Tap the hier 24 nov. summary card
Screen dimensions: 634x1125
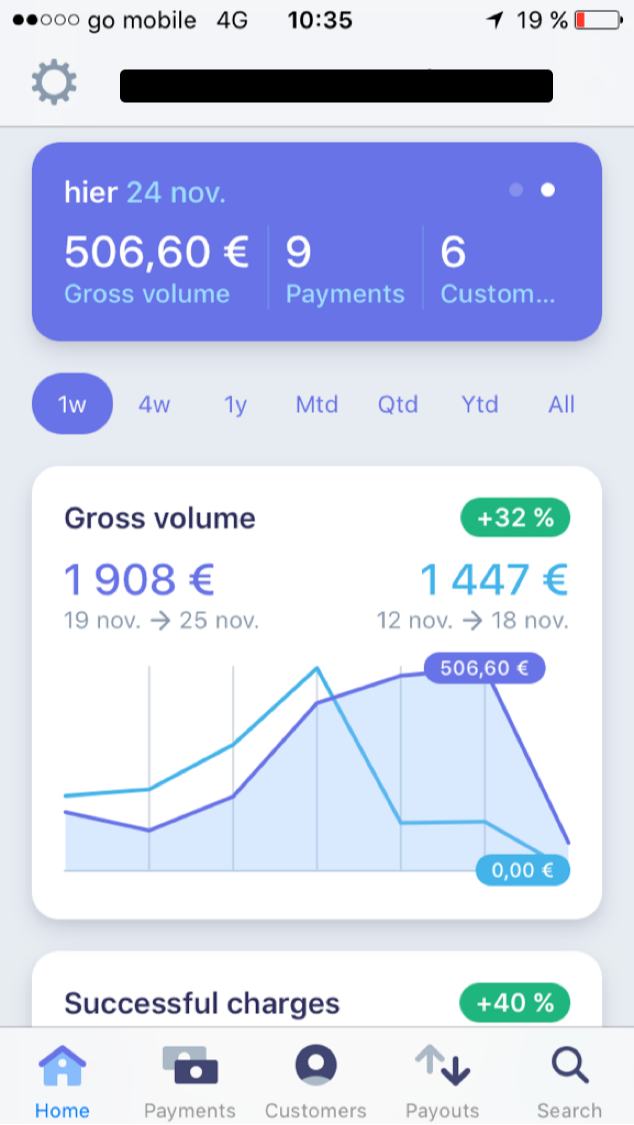pyautogui.click(x=316, y=242)
